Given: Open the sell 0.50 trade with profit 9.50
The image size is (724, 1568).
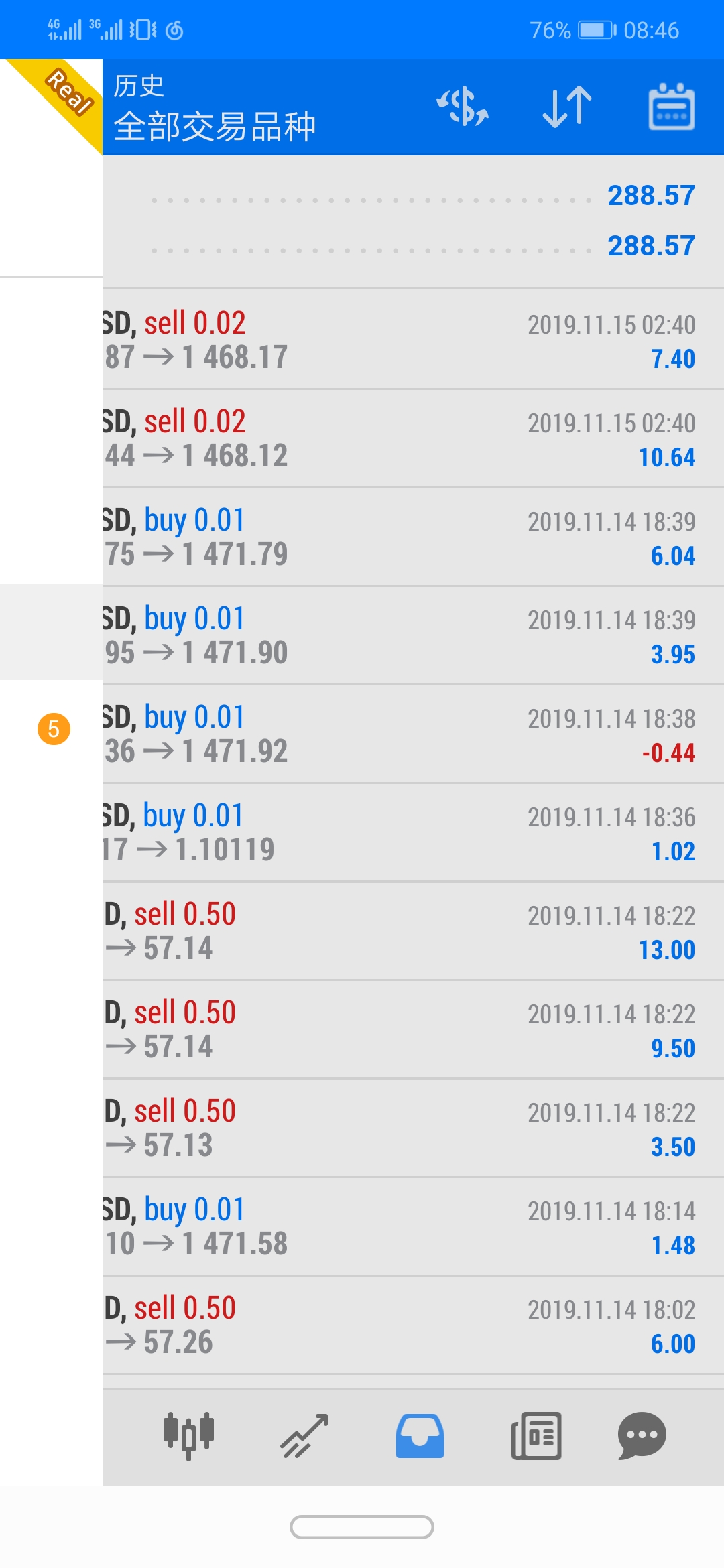Looking at the screenshot, I should pyautogui.click(x=412, y=1029).
